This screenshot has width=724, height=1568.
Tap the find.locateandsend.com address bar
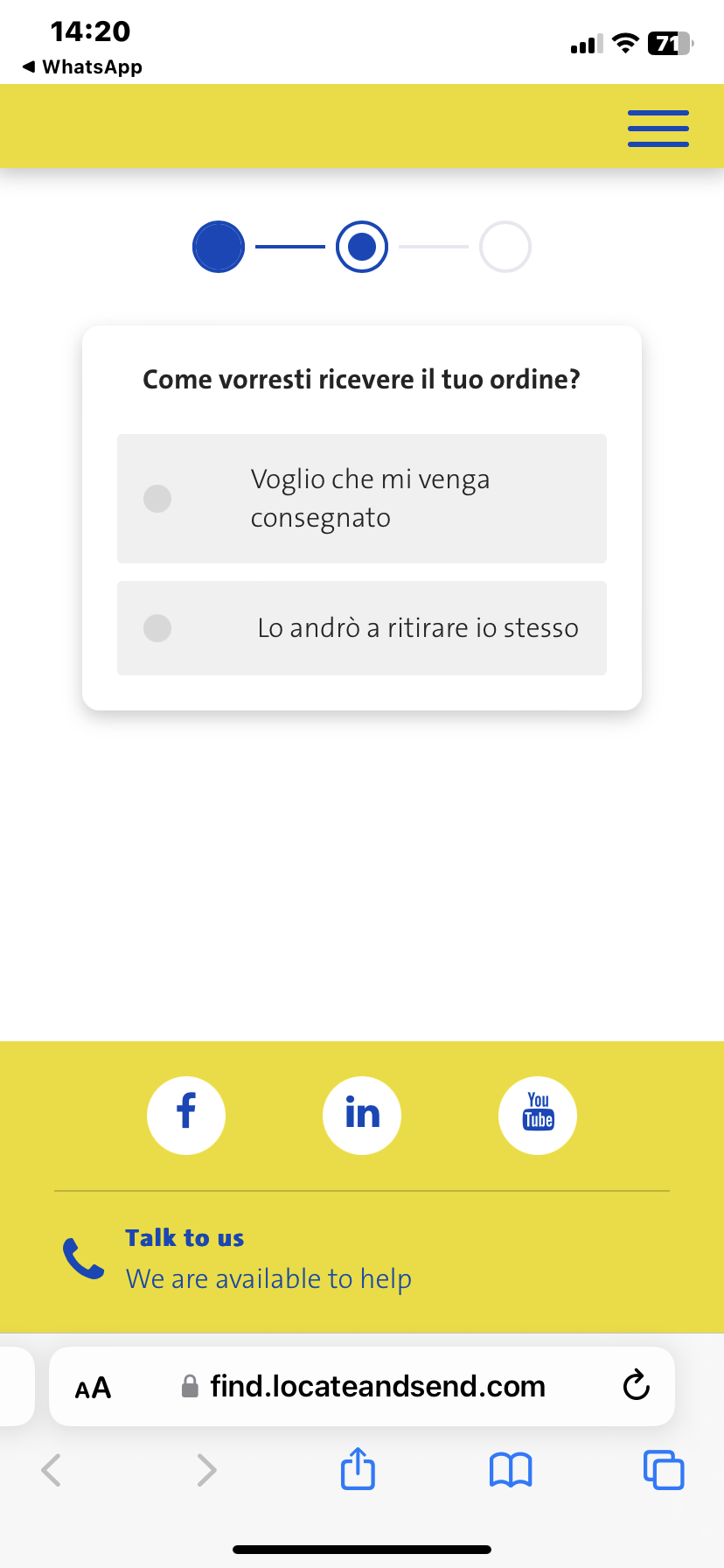pyautogui.click(x=362, y=1387)
